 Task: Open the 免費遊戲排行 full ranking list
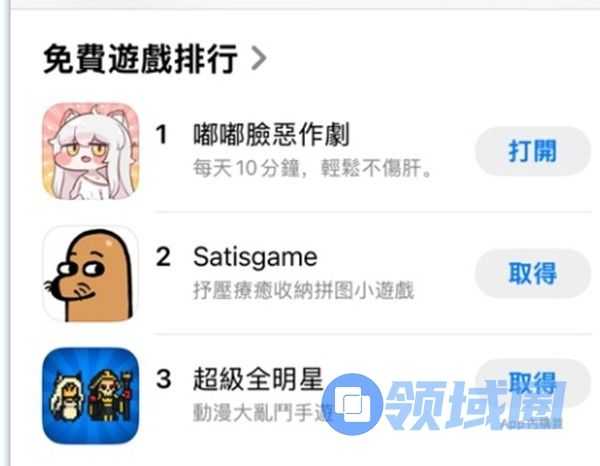tap(155, 59)
